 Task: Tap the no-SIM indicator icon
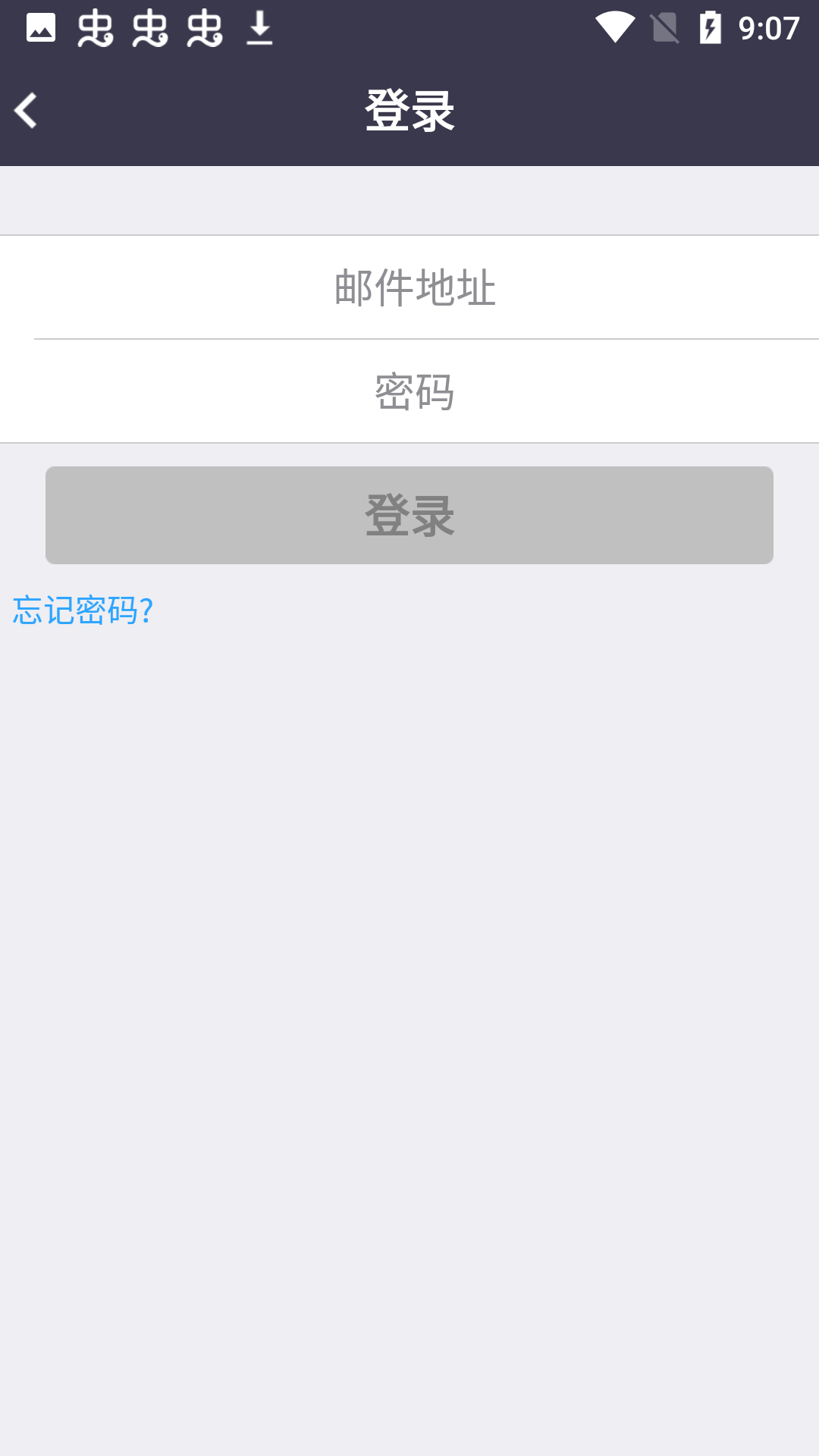click(666, 27)
